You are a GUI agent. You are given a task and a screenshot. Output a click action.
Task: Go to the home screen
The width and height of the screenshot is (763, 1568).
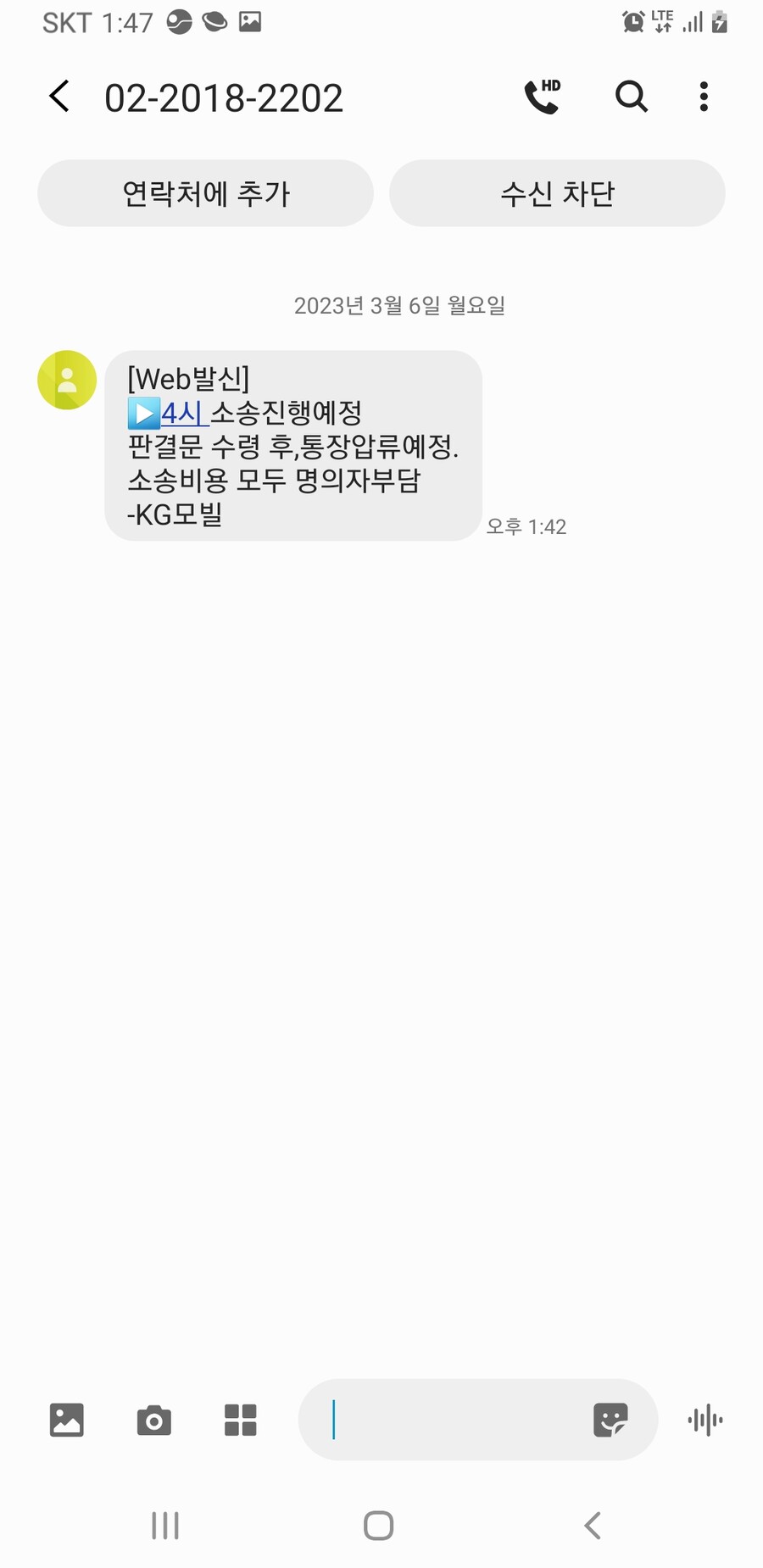tap(378, 1526)
